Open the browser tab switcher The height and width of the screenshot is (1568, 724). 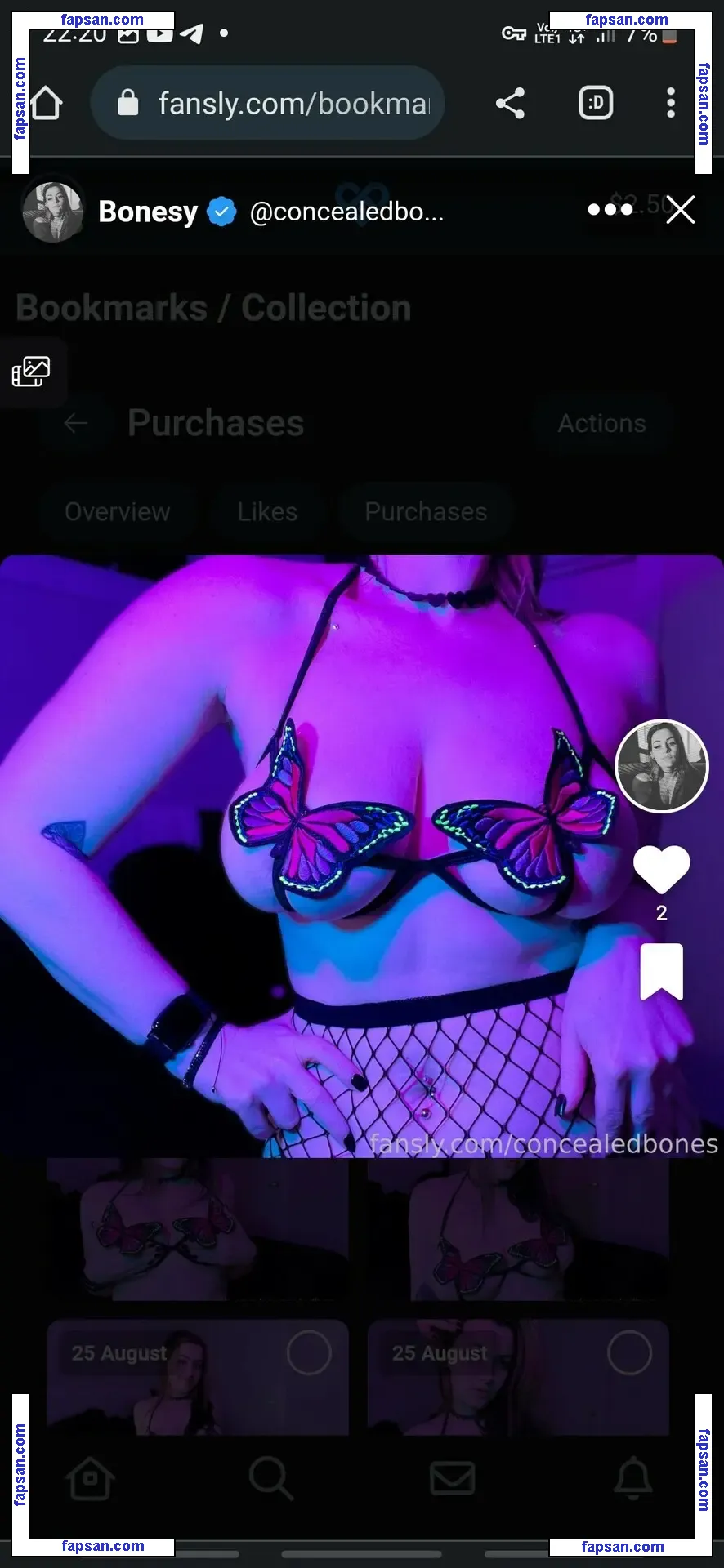point(596,104)
